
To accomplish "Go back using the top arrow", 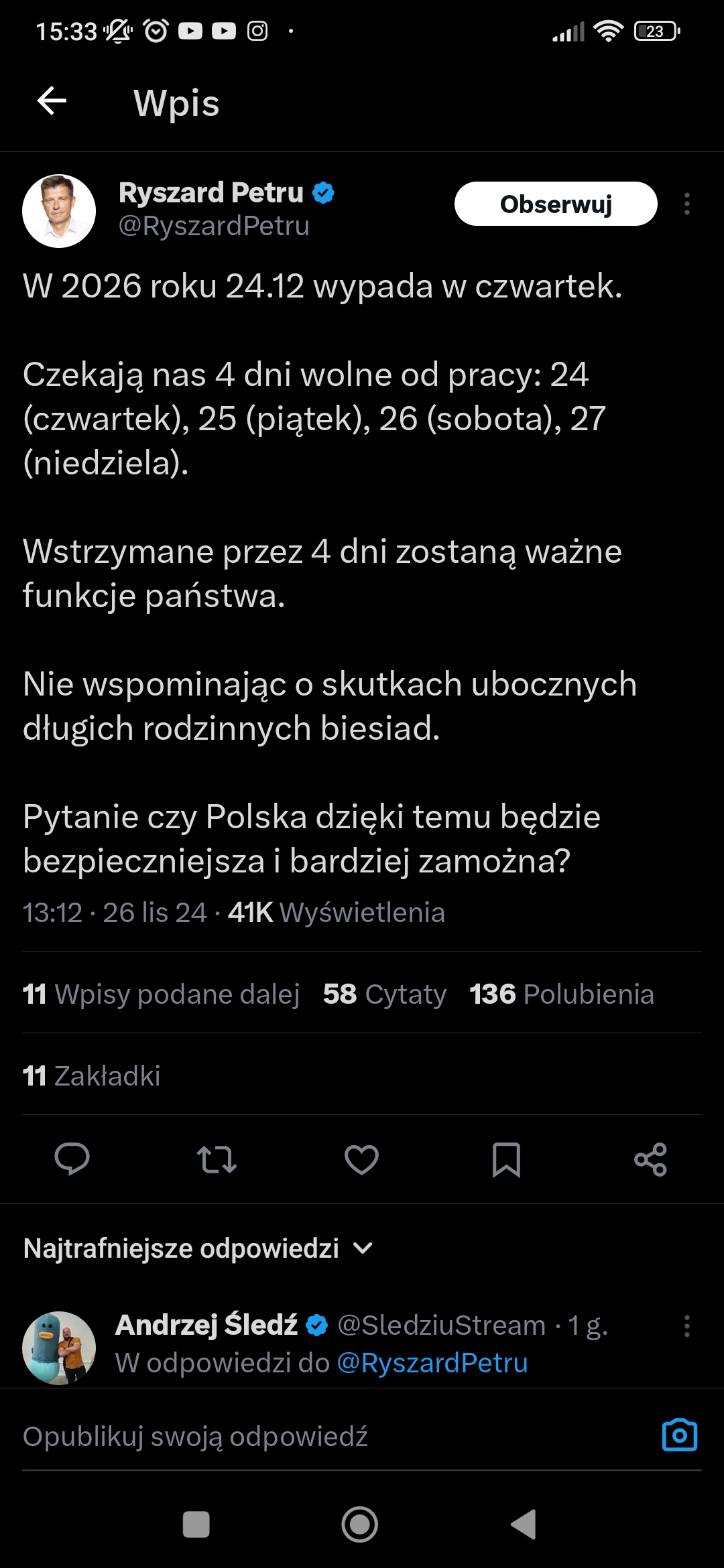I will (52, 102).
